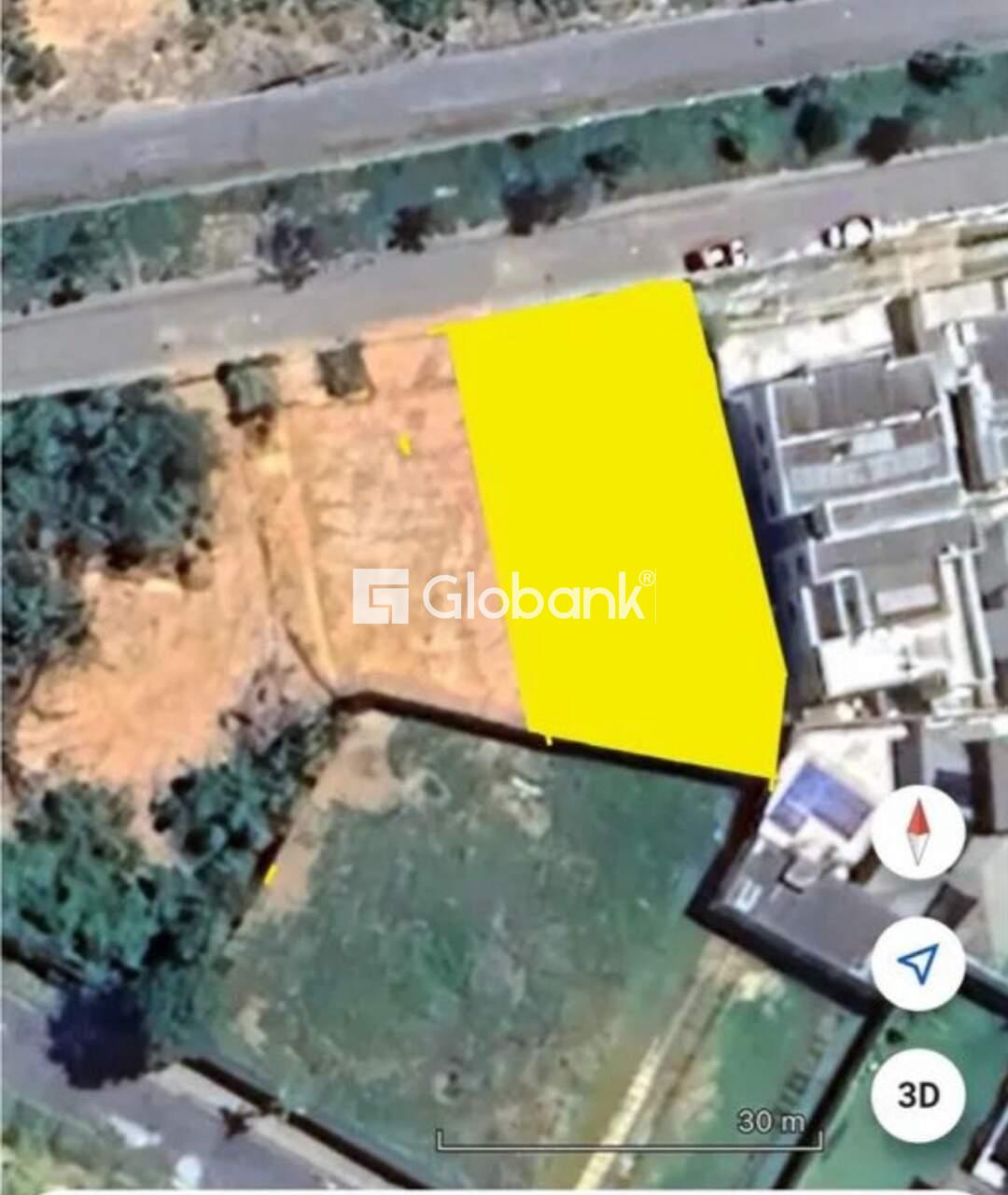Viewport: 1008px width, 1195px height.
Task: Click the 30 m scale bar
Action: 630,1134
